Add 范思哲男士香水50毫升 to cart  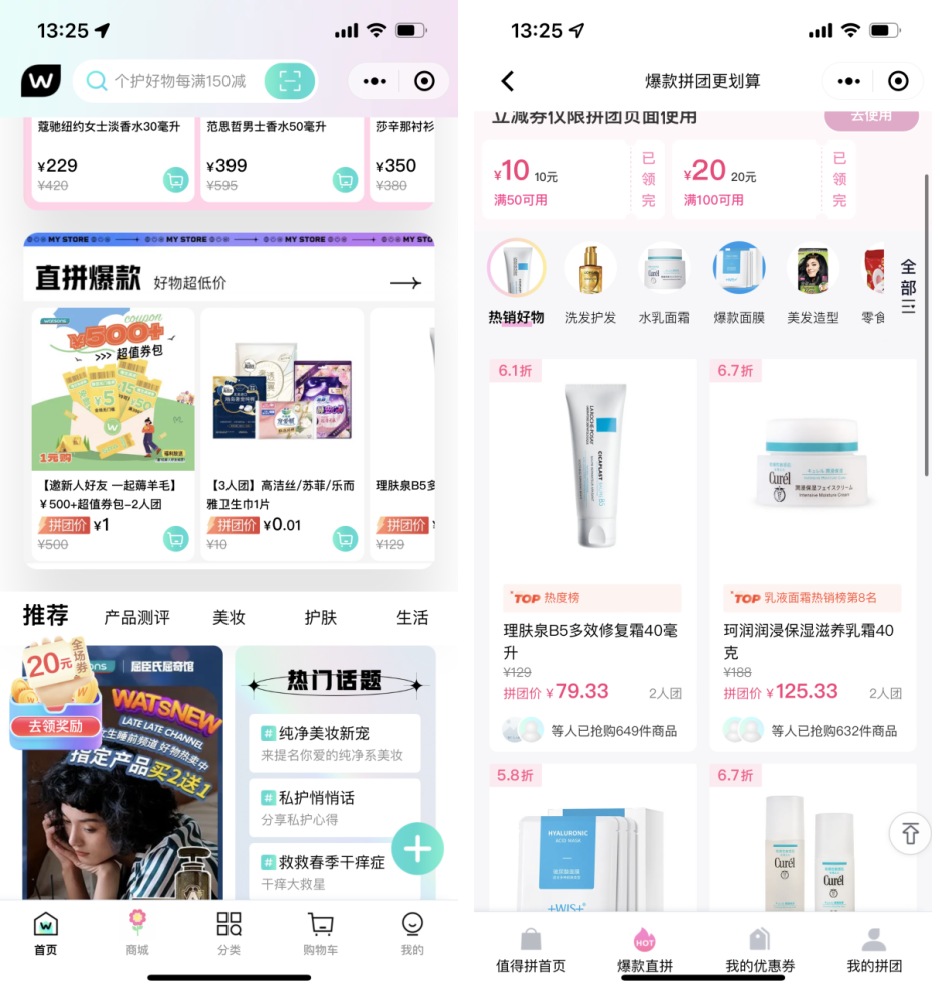tap(345, 180)
